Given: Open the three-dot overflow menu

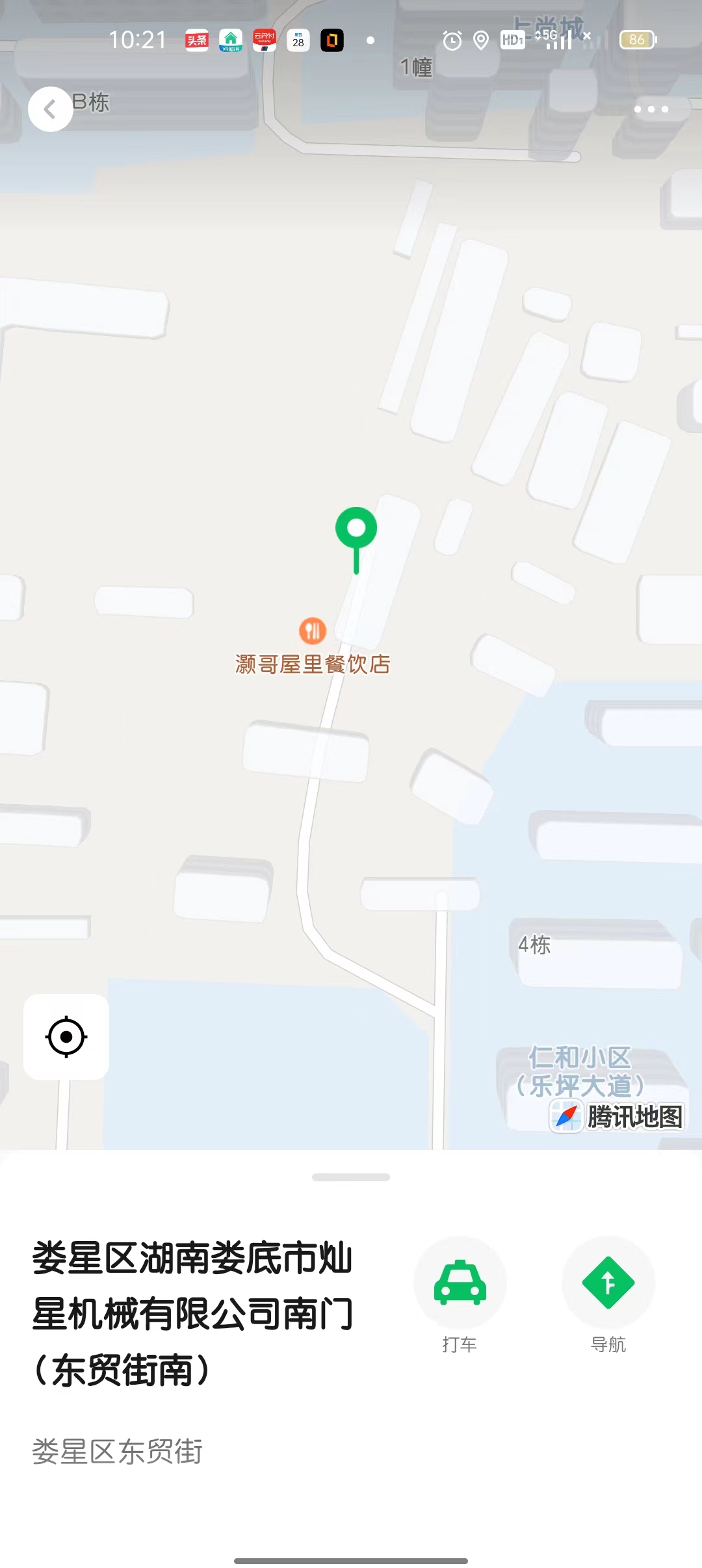Looking at the screenshot, I should 651,109.
